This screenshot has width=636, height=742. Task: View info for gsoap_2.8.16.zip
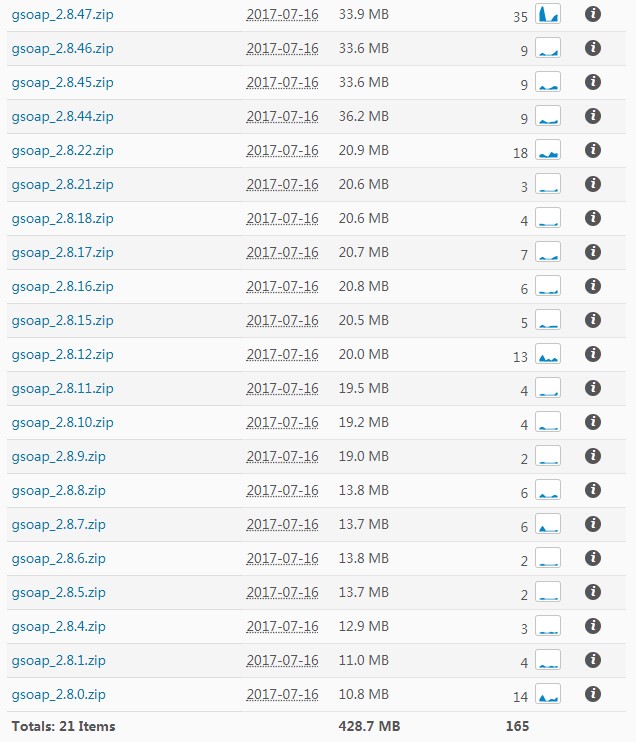tap(592, 286)
